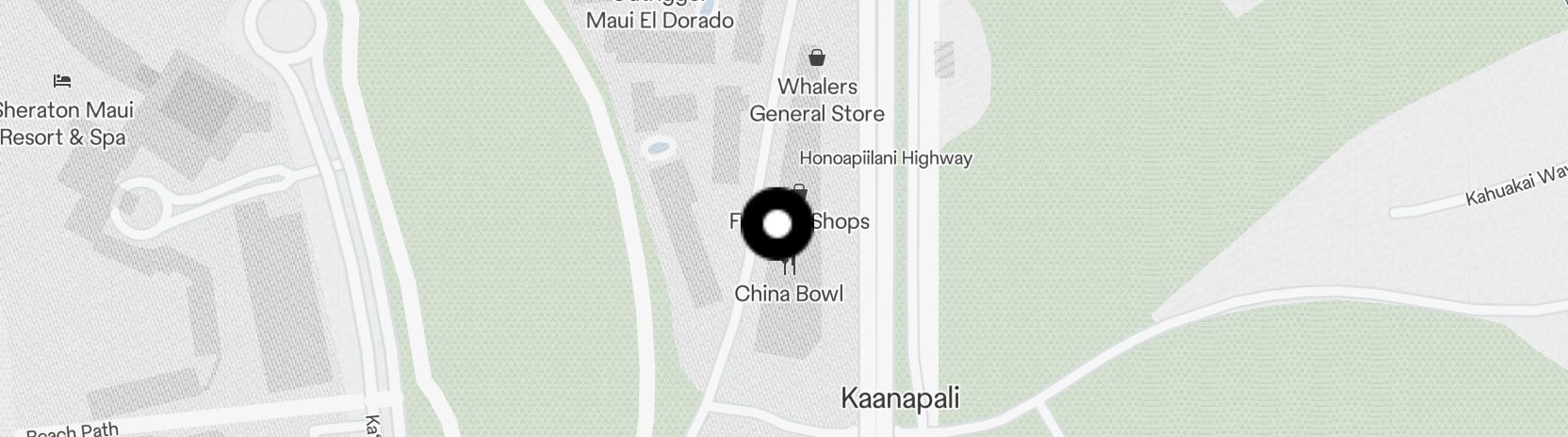Select the Whalers General Store map marker
1568x437 pixels.
click(817, 58)
